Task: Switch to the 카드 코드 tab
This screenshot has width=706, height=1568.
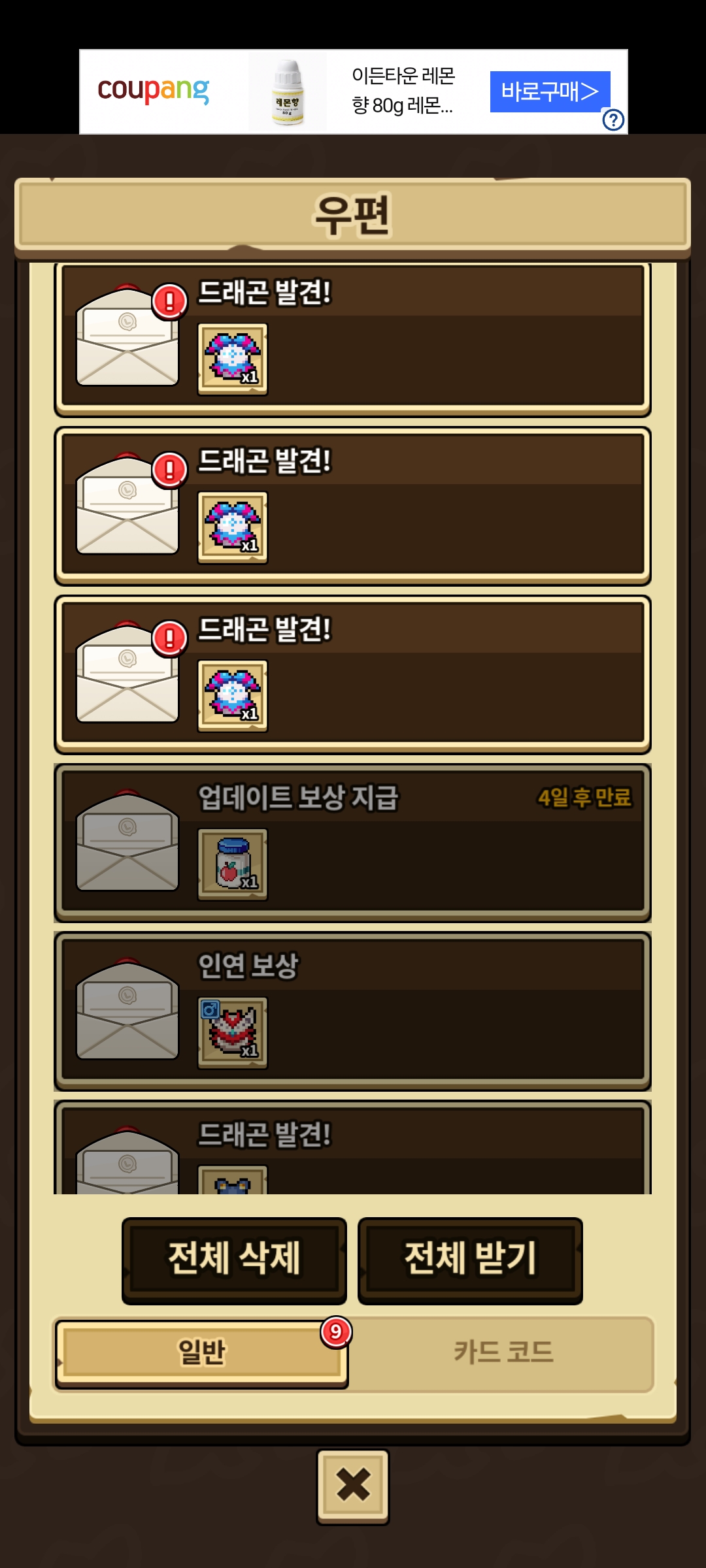Action: tap(503, 1352)
